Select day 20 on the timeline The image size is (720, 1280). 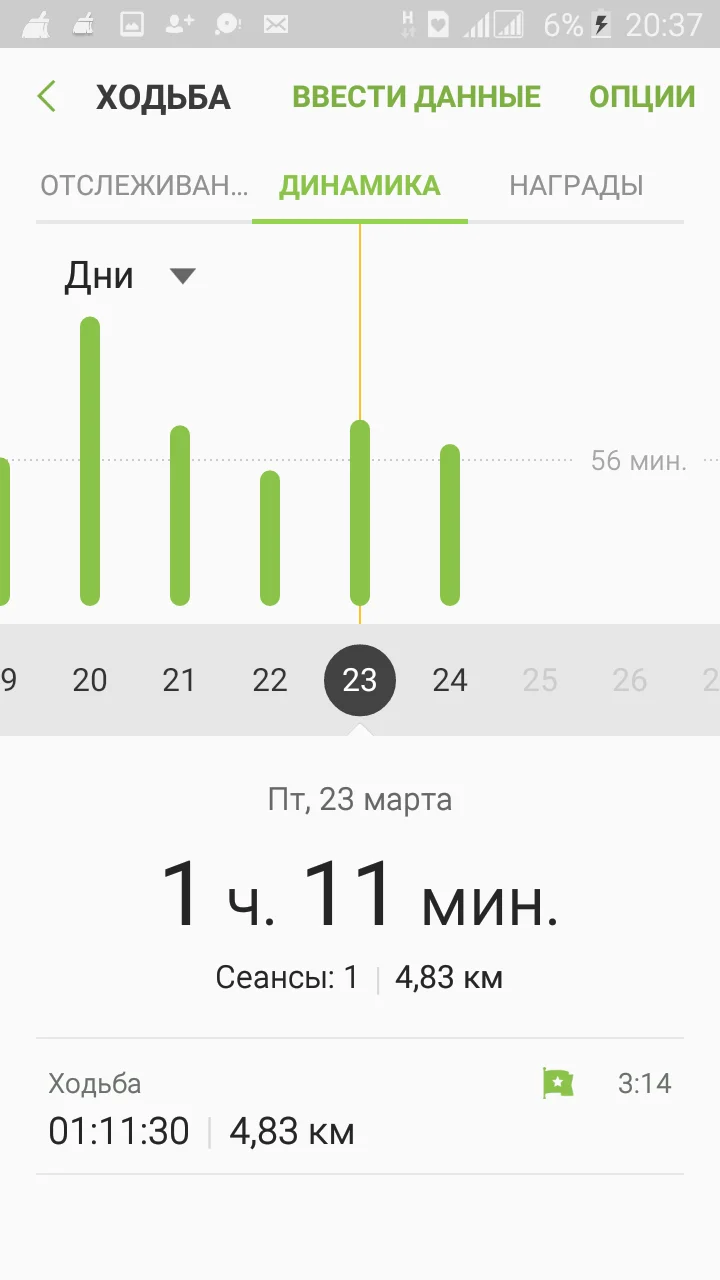point(90,680)
